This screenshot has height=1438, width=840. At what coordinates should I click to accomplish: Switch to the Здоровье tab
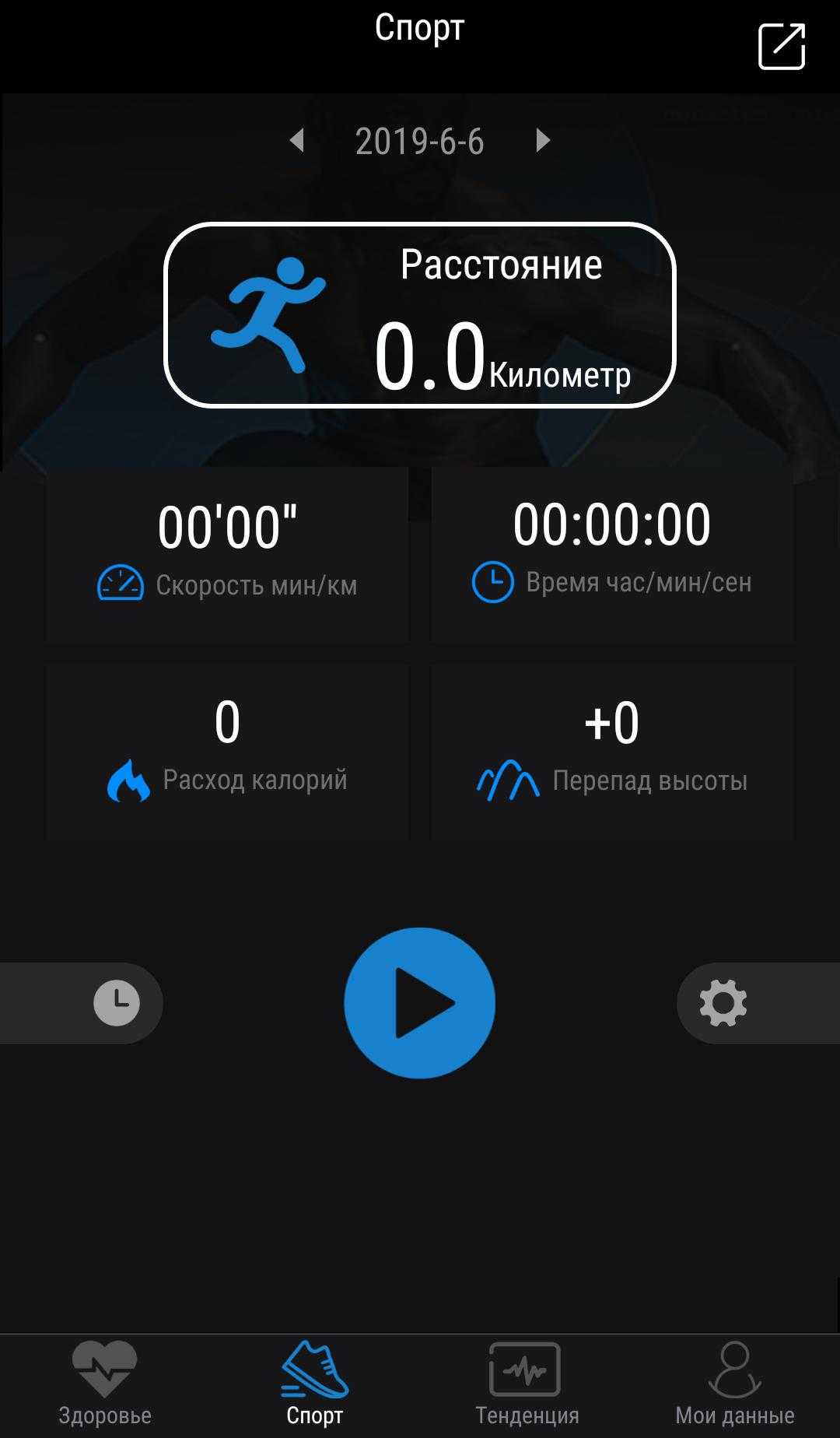[x=105, y=1385]
